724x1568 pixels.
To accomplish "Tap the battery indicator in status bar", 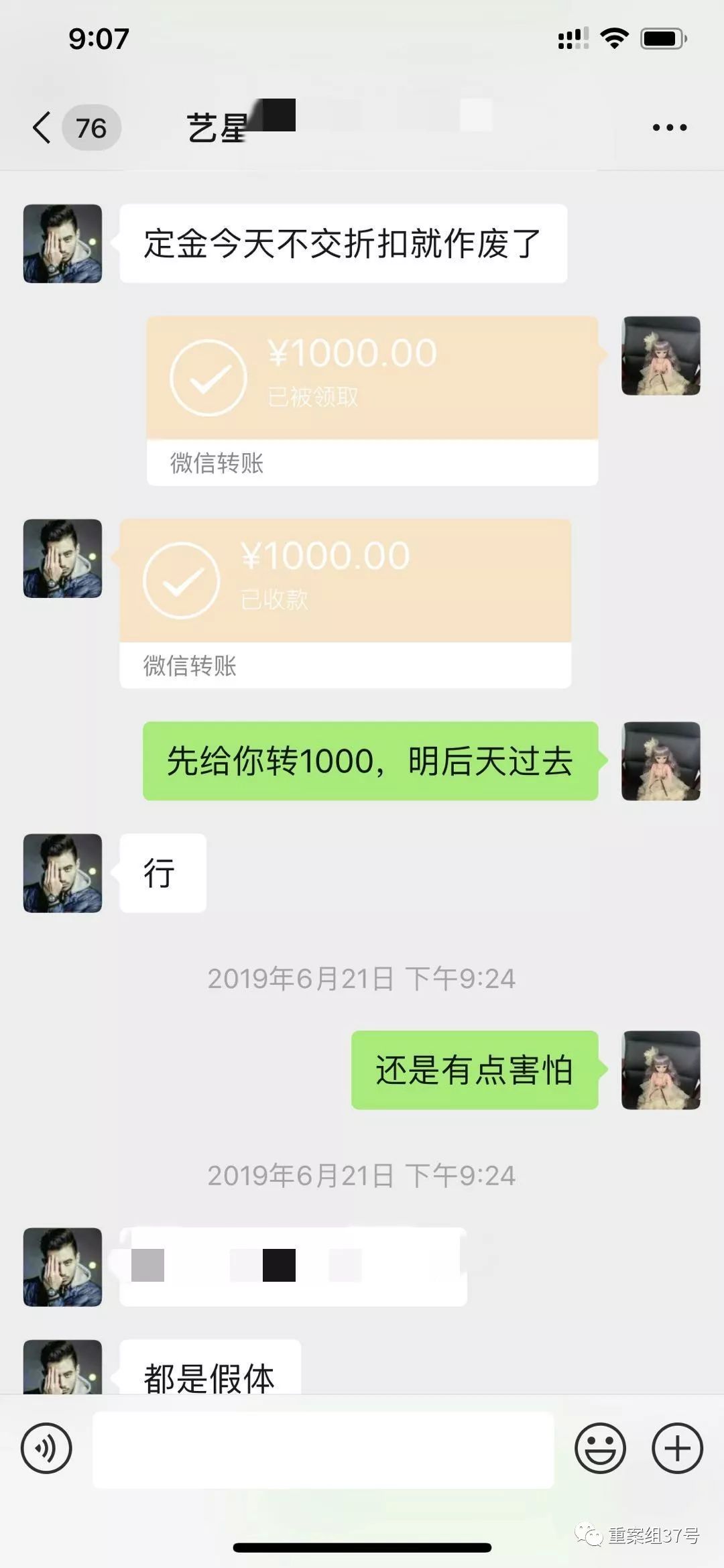I will pos(661,40).
